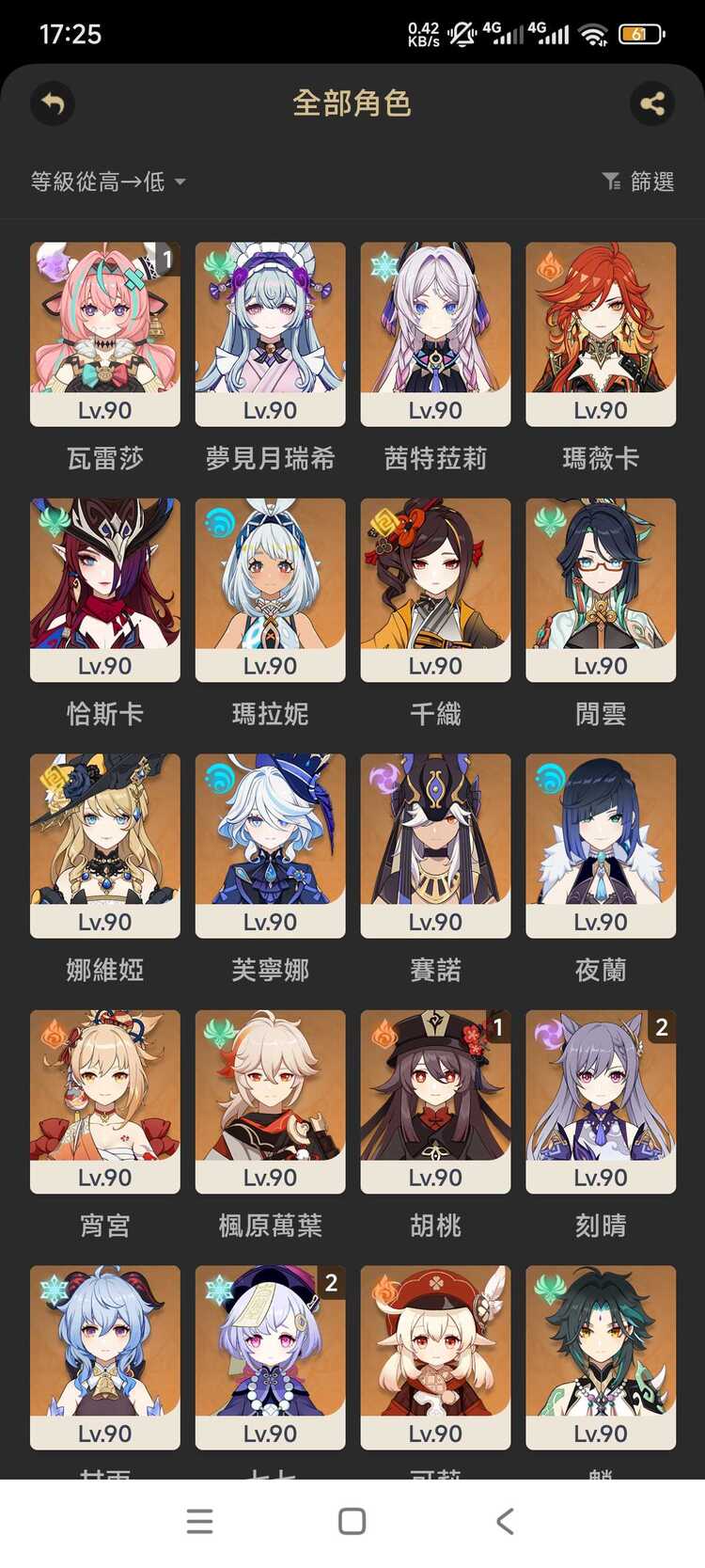The height and width of the screenshot is (1568, 705).
Task: View the 閒雲 character card
Action: (x=601, y=590)
